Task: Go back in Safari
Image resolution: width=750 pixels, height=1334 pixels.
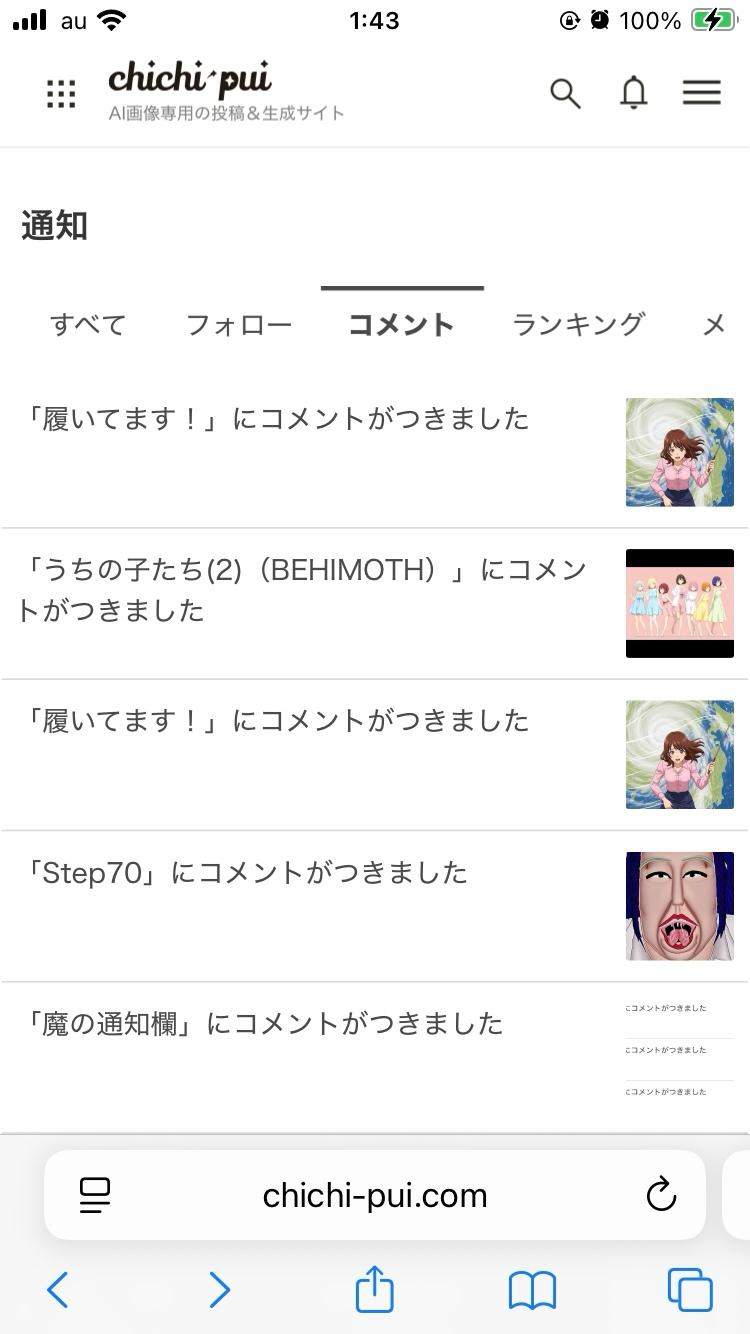Action: pos(58,1290)
